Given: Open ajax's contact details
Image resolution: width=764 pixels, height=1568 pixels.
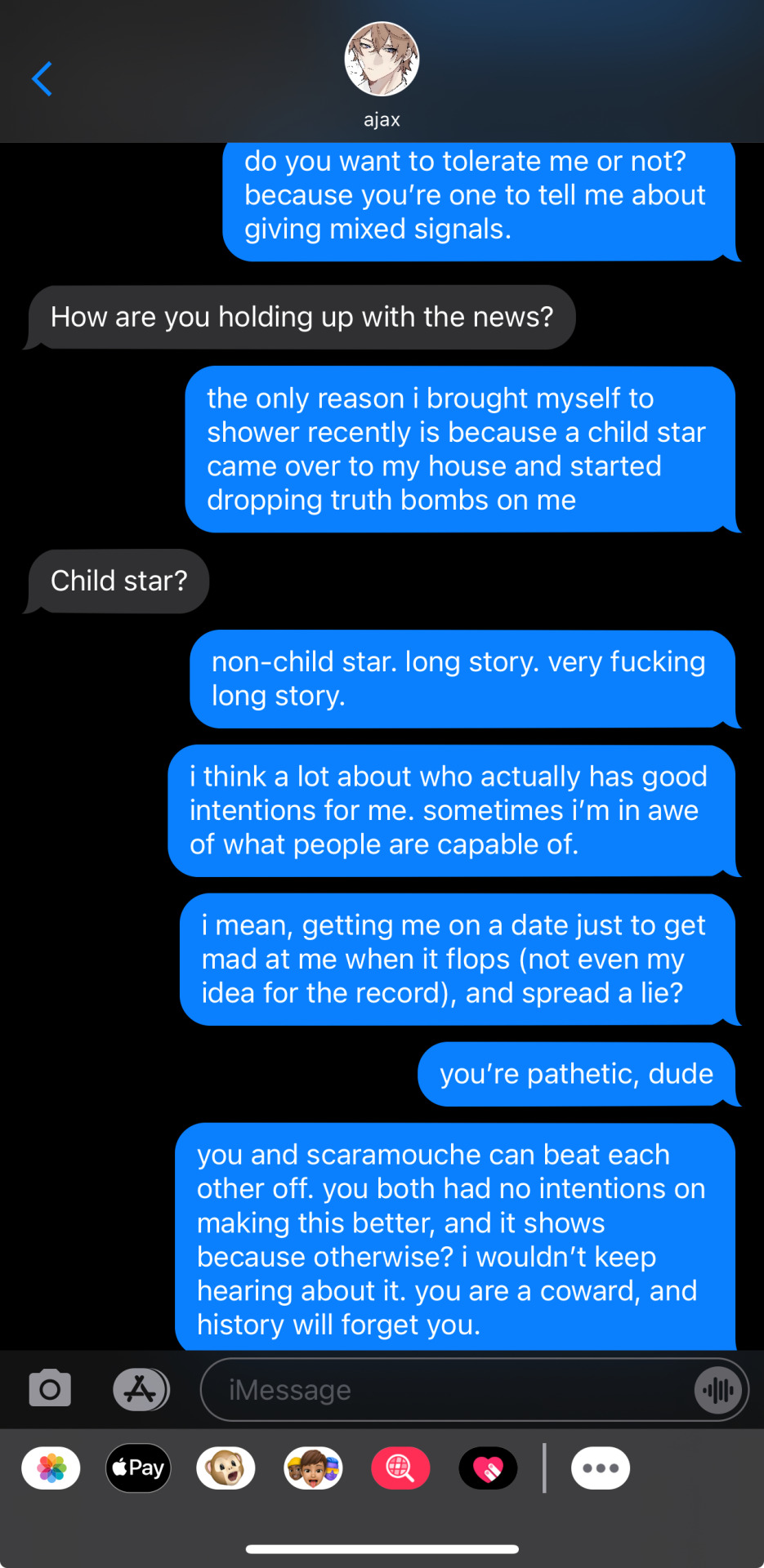Looking at the screenshot, I should click(382, 73).
